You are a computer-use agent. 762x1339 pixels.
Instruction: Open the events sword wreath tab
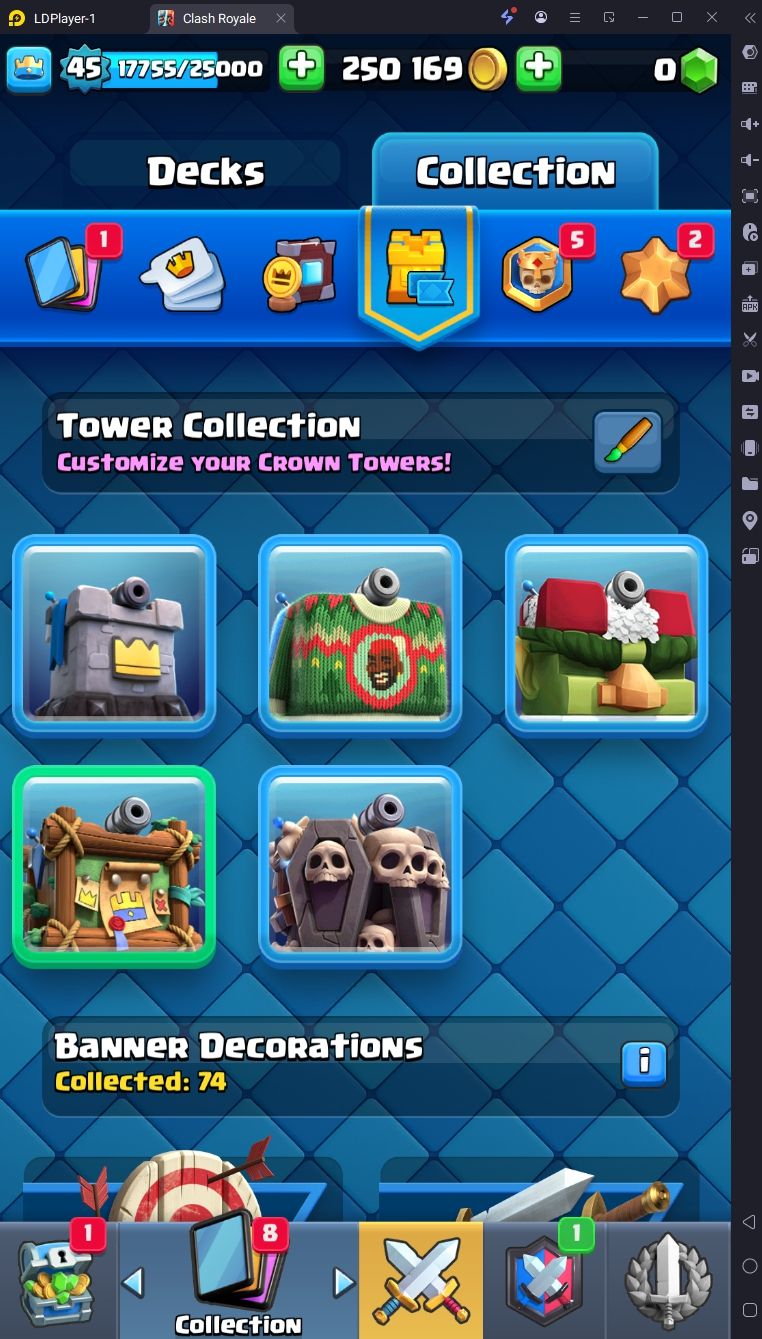668,1280
